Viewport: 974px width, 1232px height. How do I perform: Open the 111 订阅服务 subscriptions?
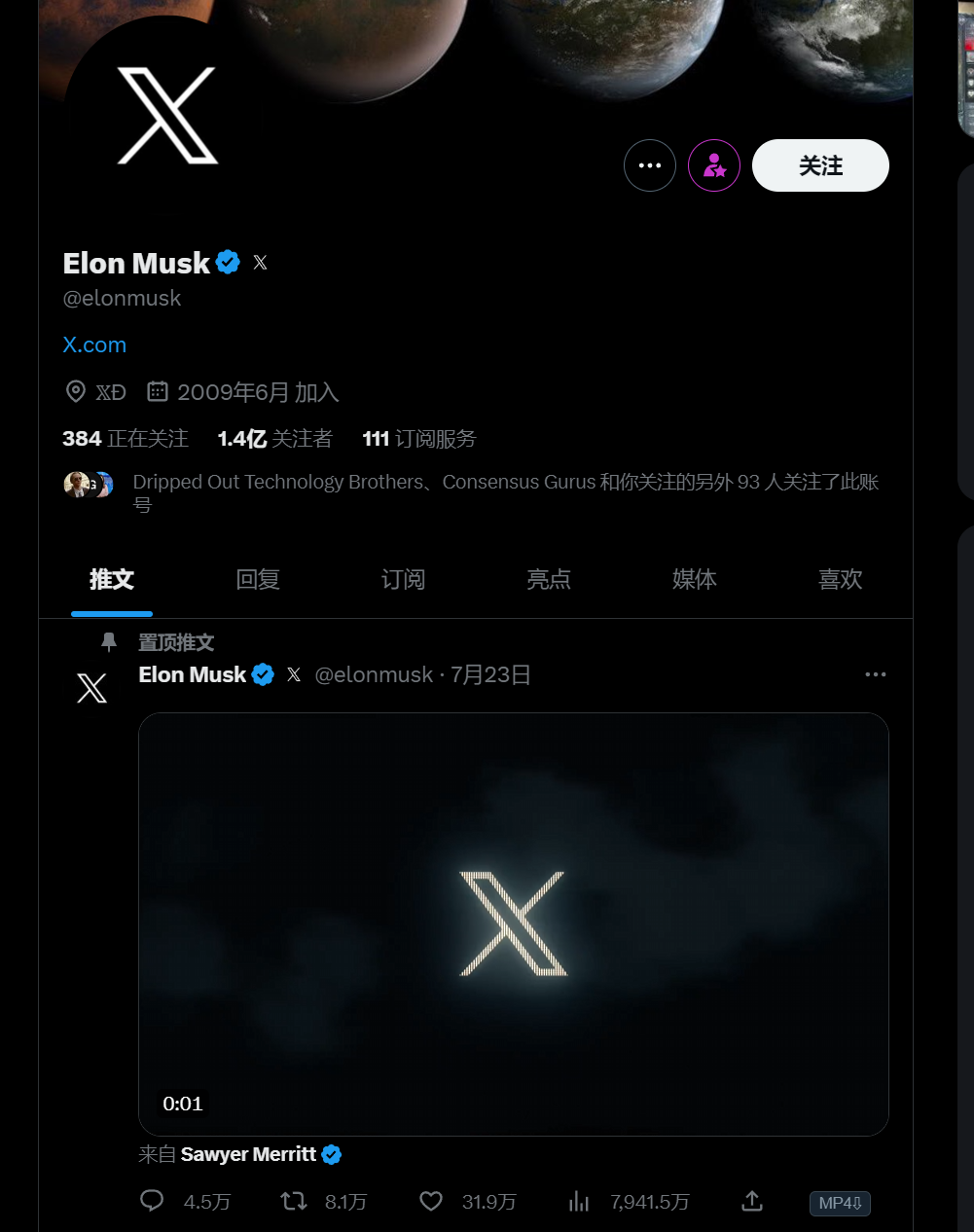(419, 439)
